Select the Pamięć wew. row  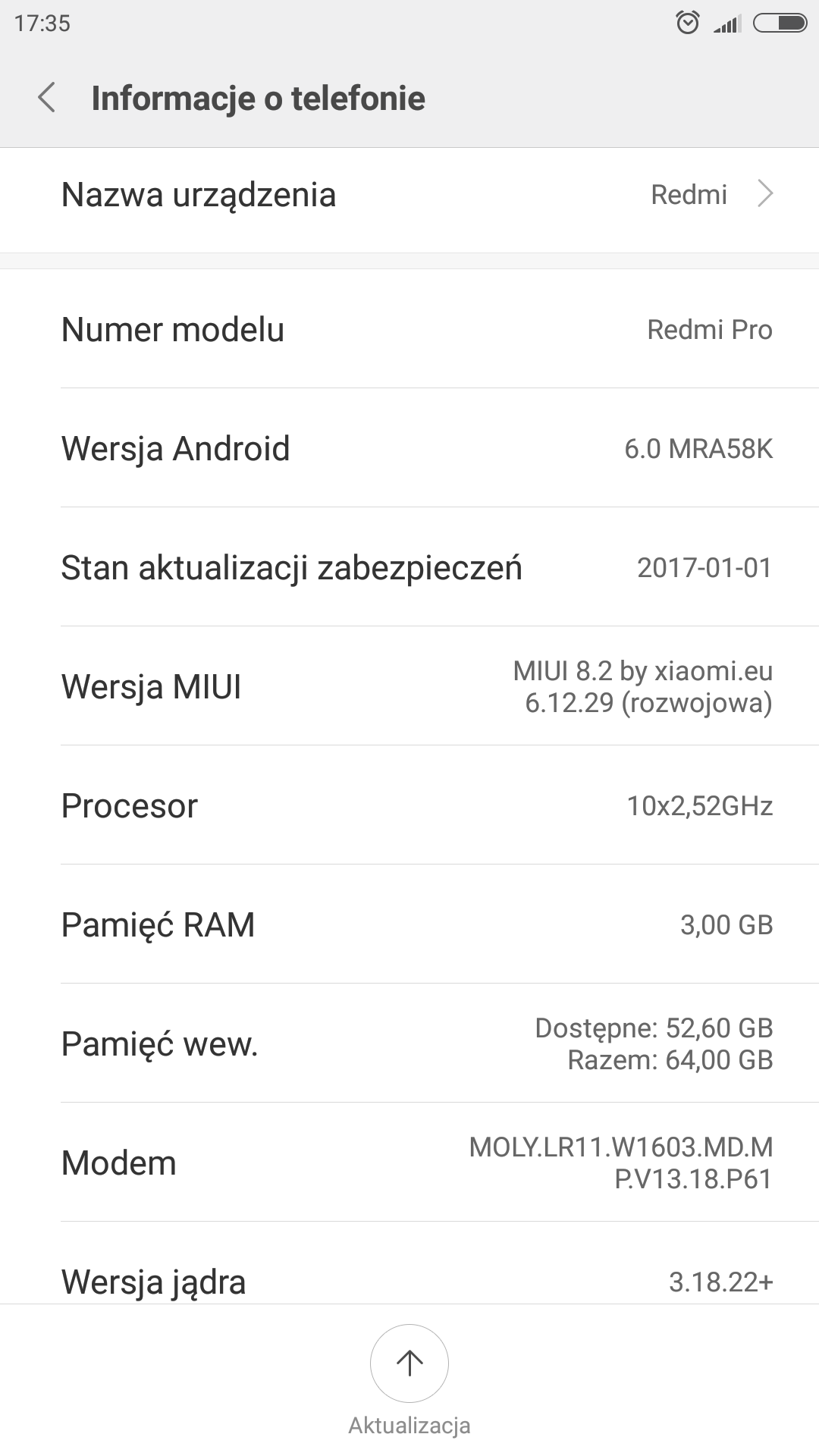coord(409,1043)
